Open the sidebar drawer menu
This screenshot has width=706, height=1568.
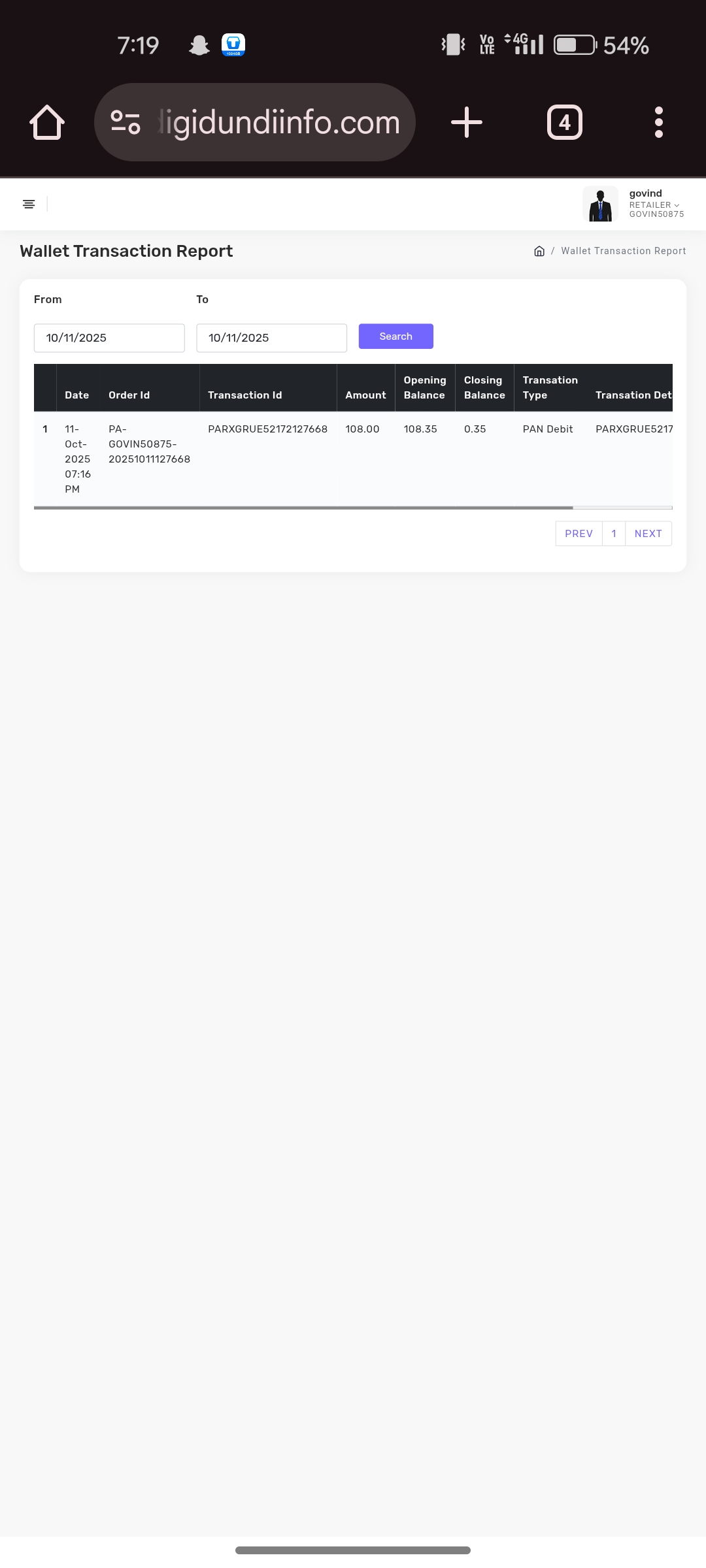[29, 204]
